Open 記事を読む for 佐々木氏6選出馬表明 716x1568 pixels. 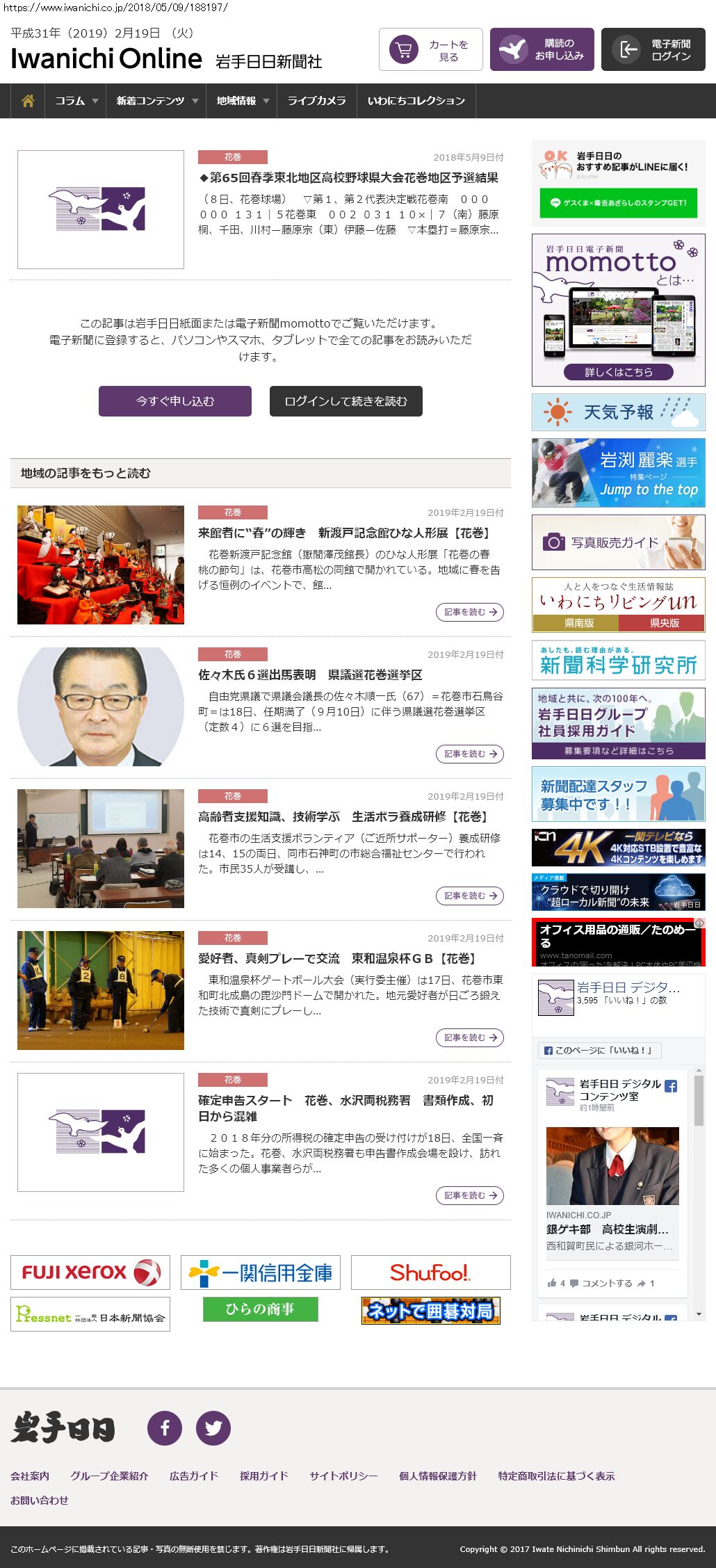point(469,754)
